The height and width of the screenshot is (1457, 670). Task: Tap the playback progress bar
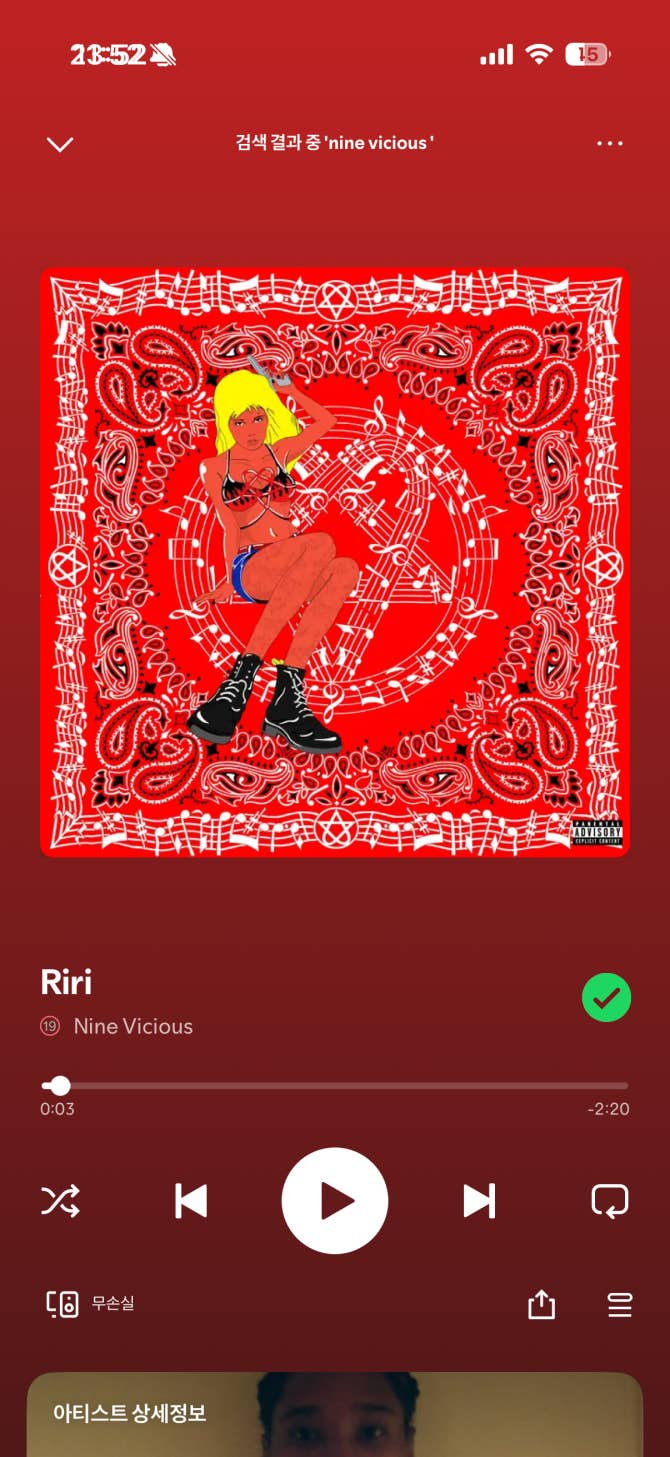click(x=335, y=1085)
